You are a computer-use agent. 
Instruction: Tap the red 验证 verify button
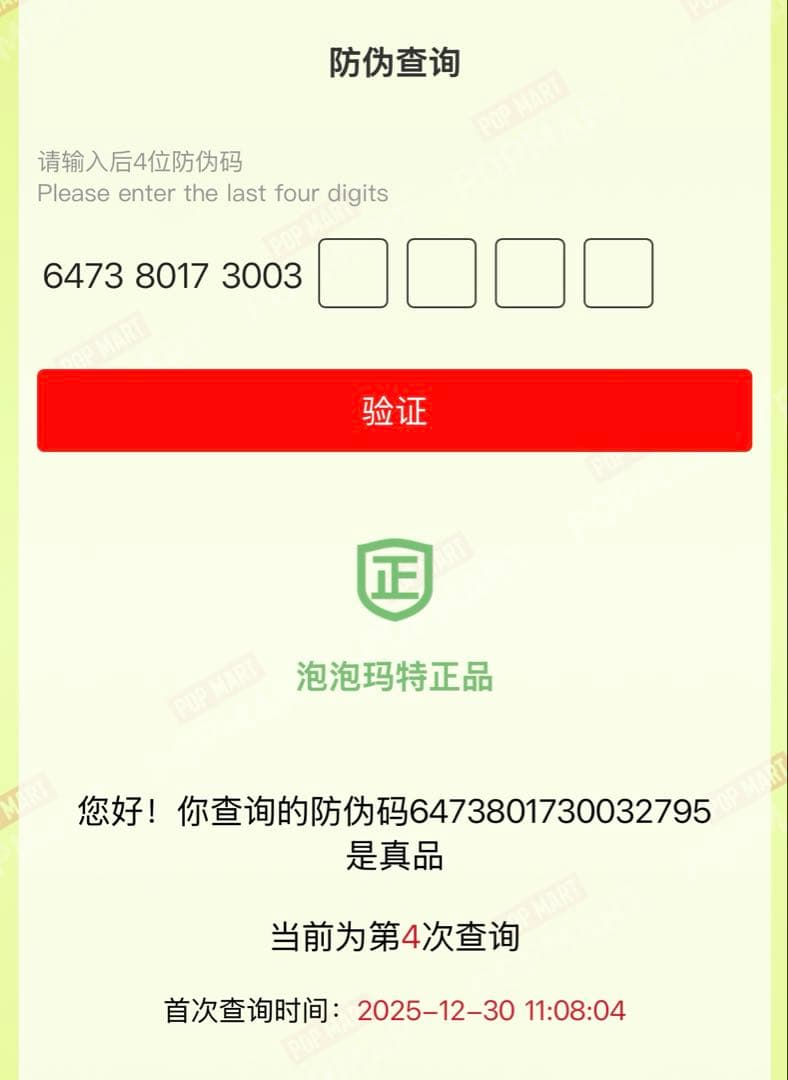click(394, 411)
